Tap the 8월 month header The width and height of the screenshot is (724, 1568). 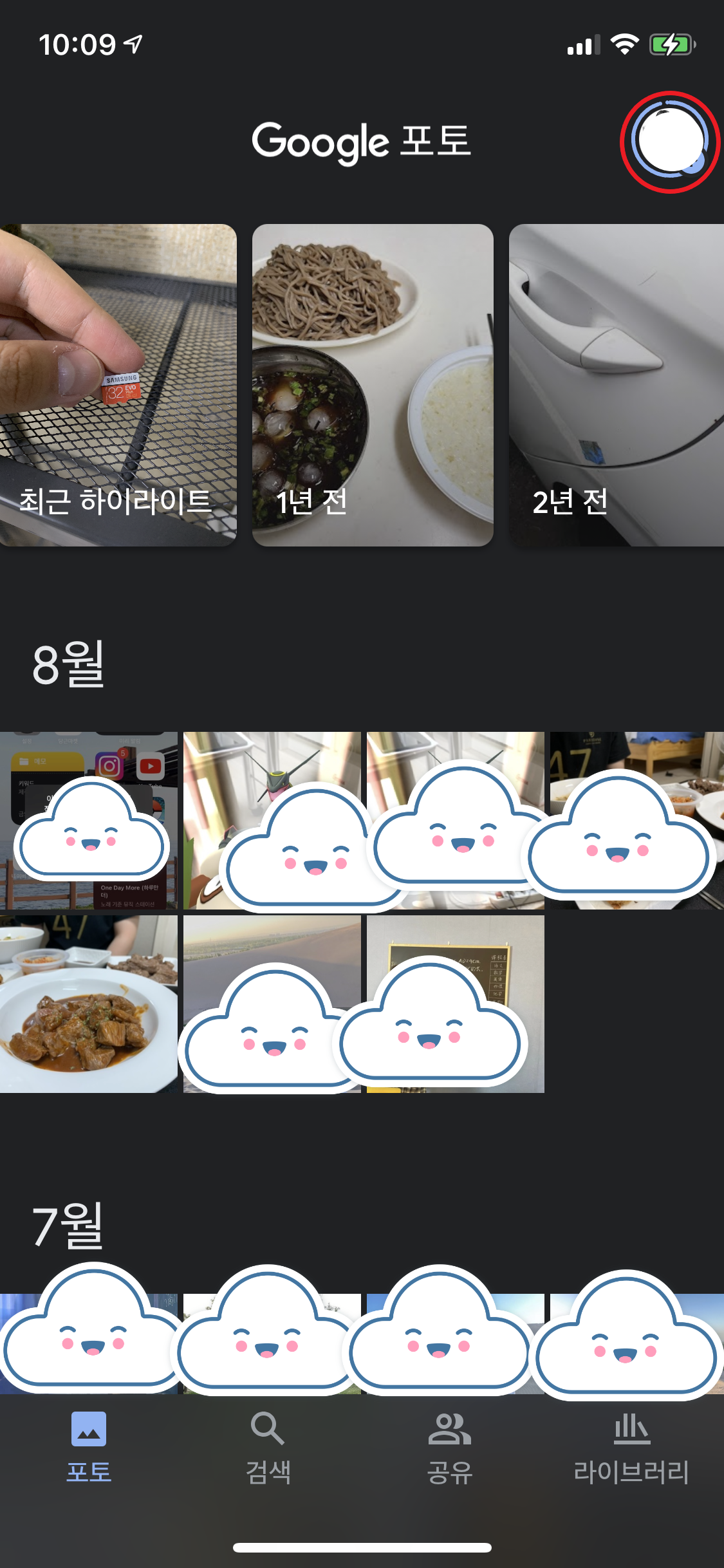tap(68, 666)
